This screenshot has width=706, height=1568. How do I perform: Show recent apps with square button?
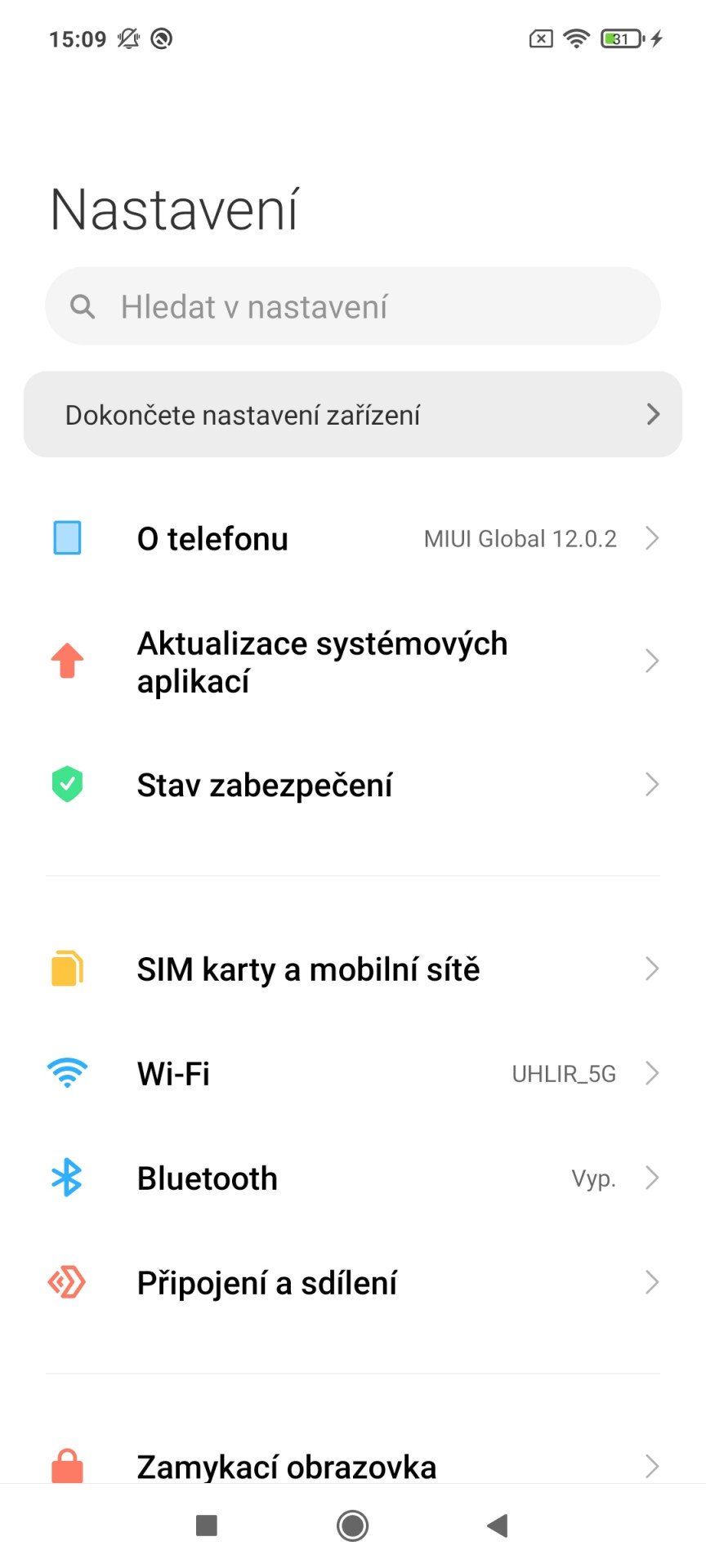pos(207,1526)
